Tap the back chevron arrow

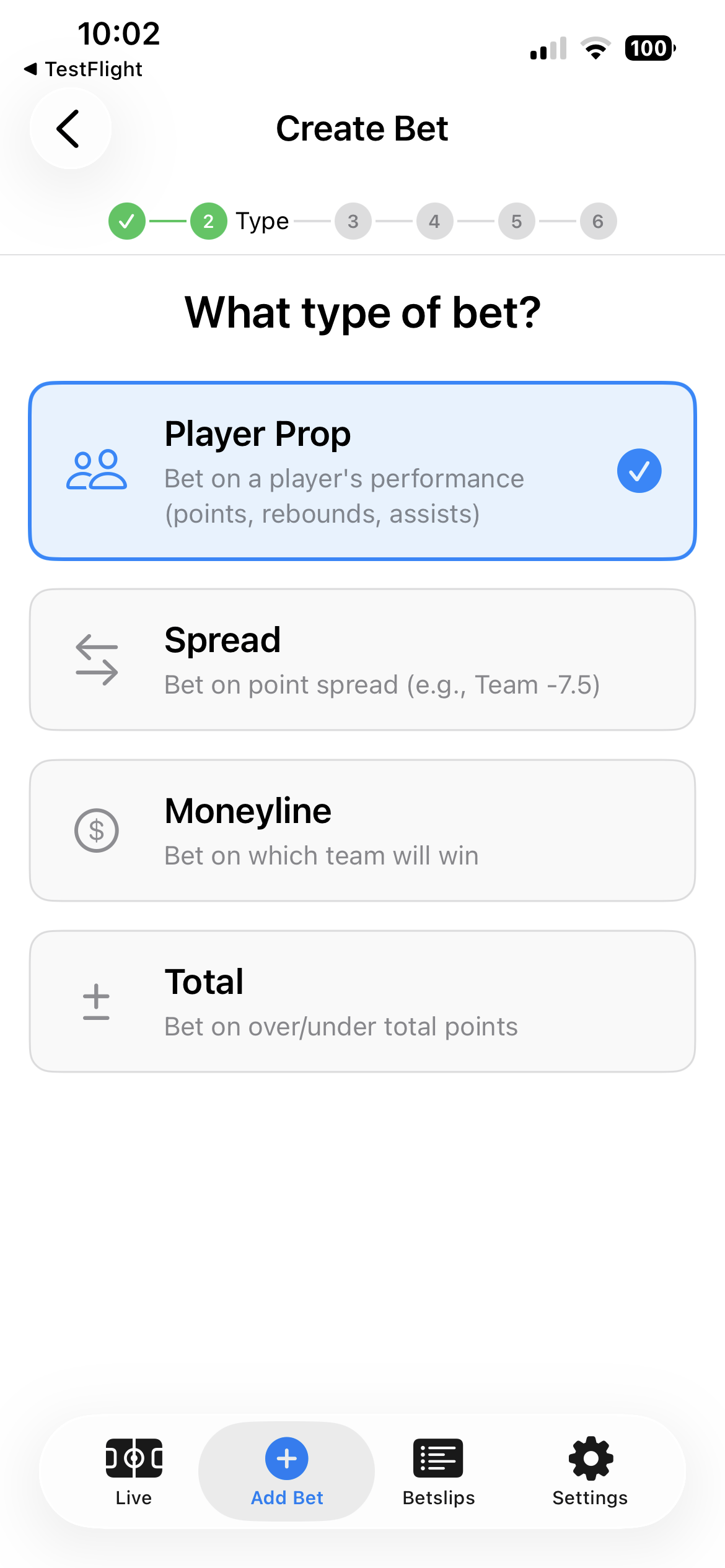(70, 128)
